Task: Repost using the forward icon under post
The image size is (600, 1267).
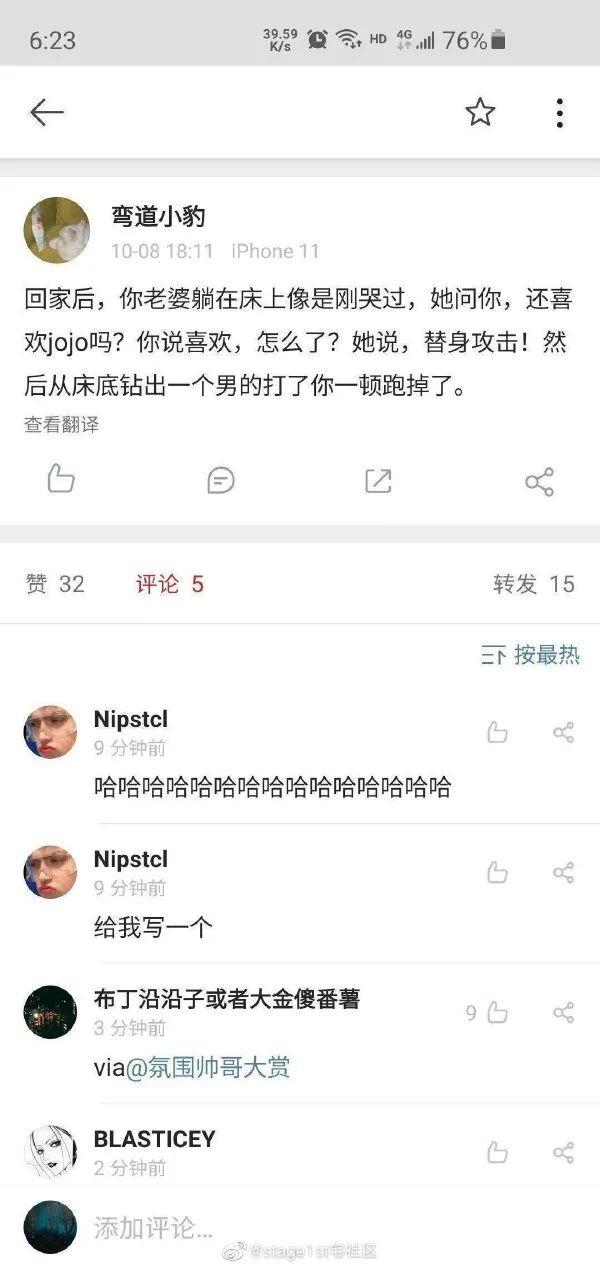Action: pos(378,481)
